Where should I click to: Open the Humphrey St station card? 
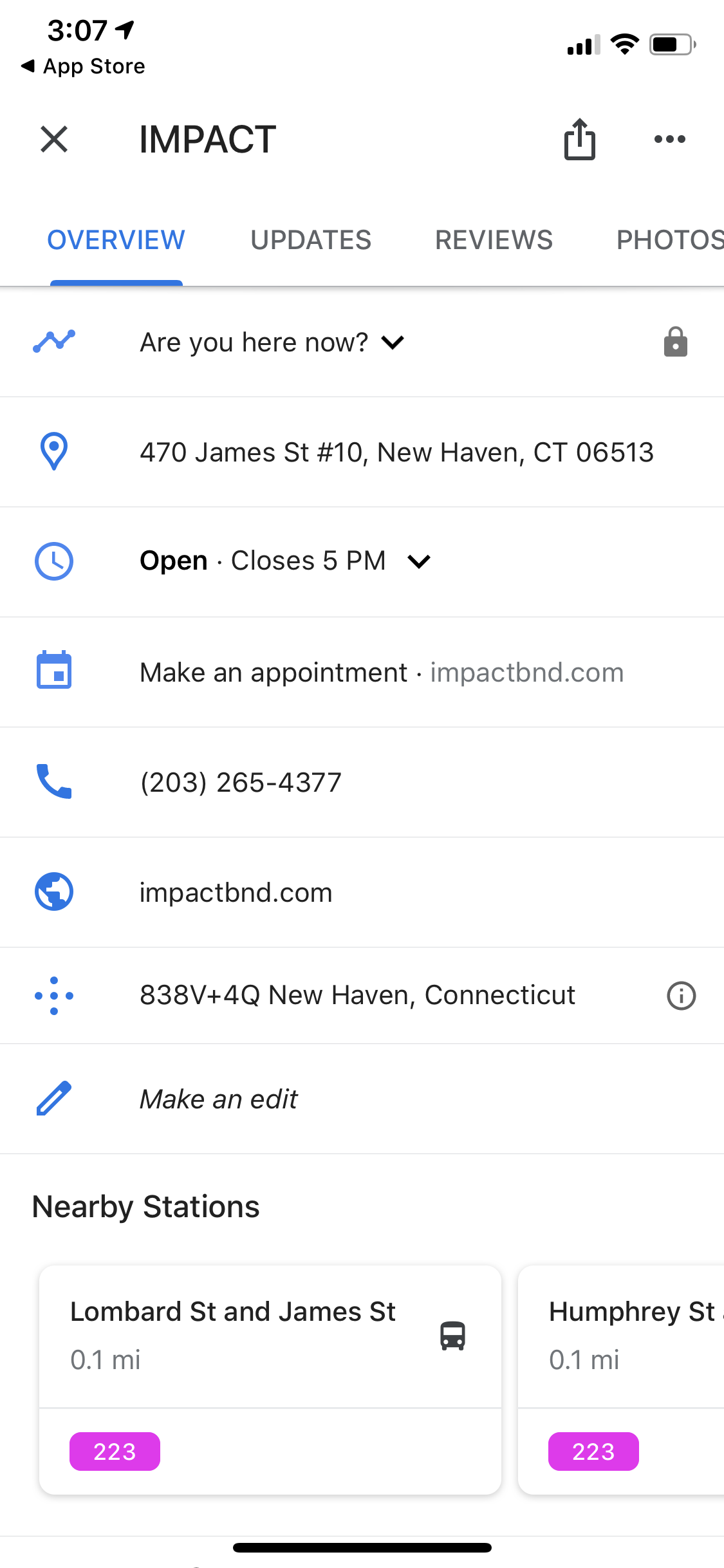click(621, 1380)
